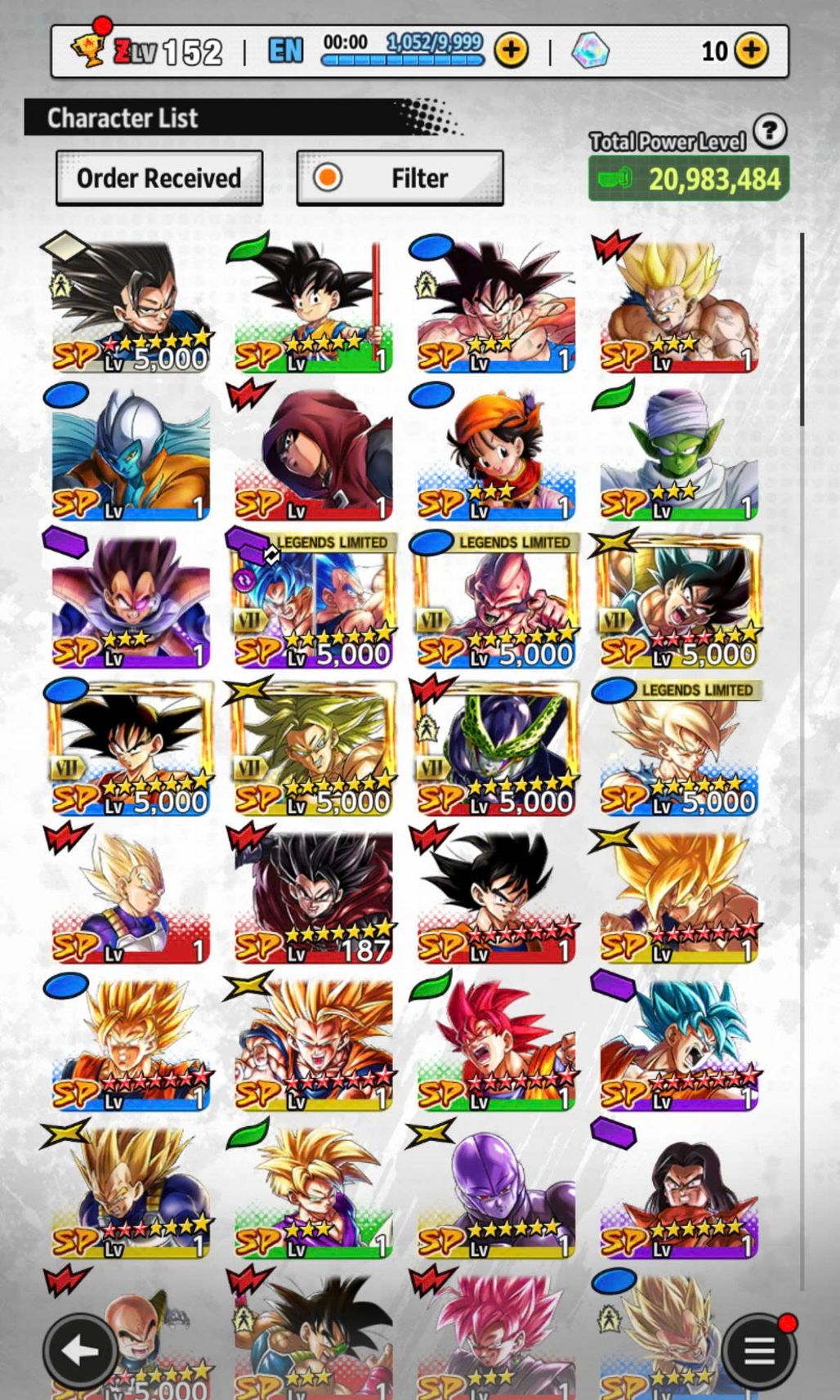
Task: Open the white-helmeted blue-skinned character card
Action: pyautogui.click(x=131, y=454)
